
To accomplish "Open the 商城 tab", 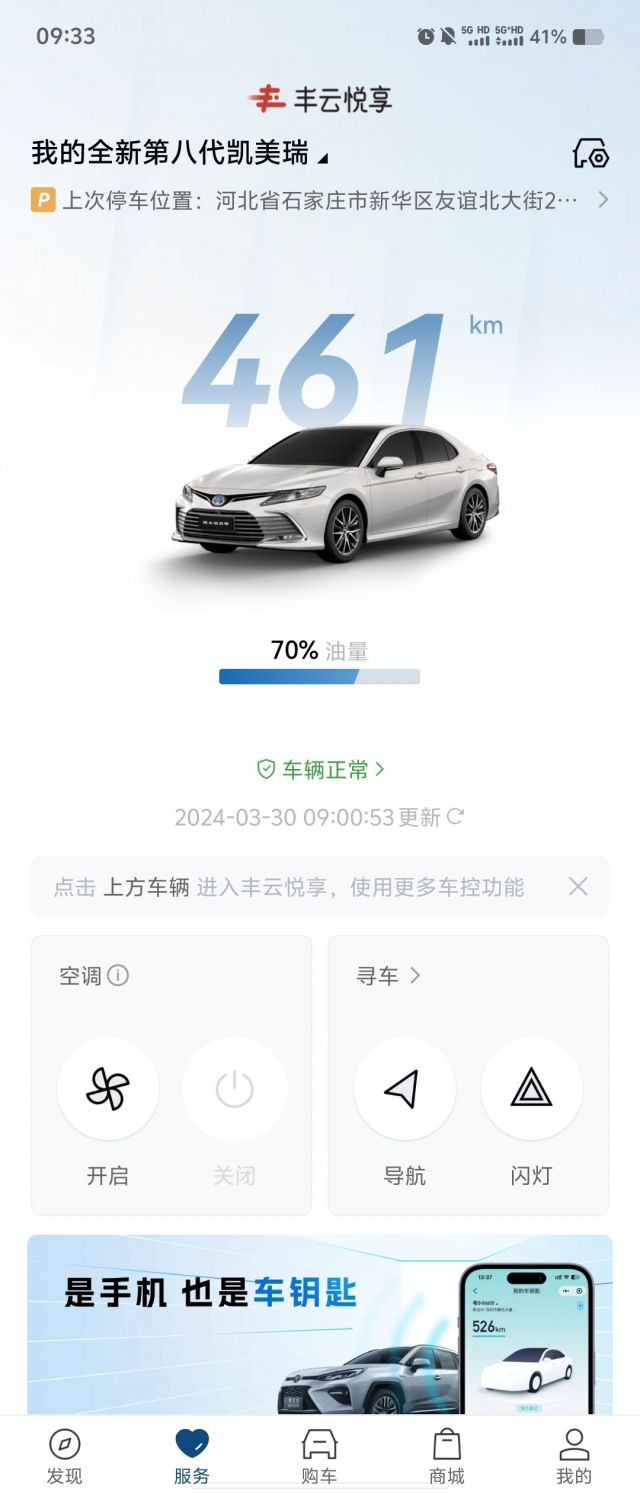I will (446, 1456).
